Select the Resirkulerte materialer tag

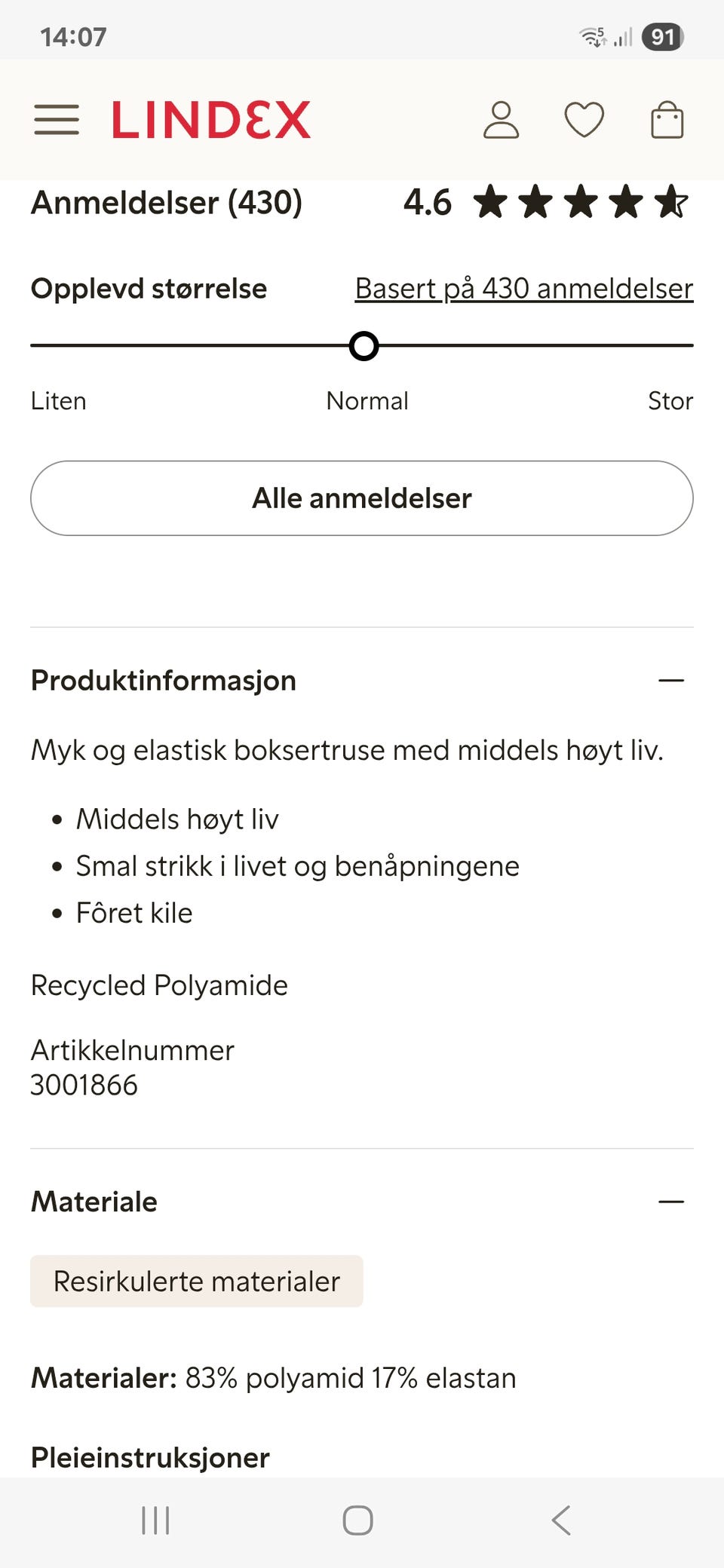click(196, 1281)
